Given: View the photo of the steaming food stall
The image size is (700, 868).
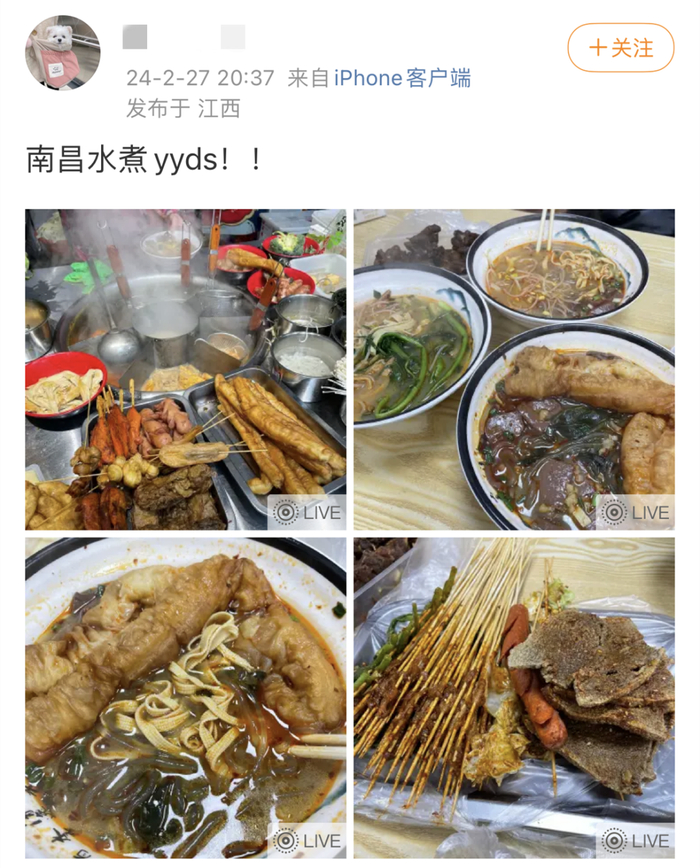Looking at the screenshot, I should 185,369.
